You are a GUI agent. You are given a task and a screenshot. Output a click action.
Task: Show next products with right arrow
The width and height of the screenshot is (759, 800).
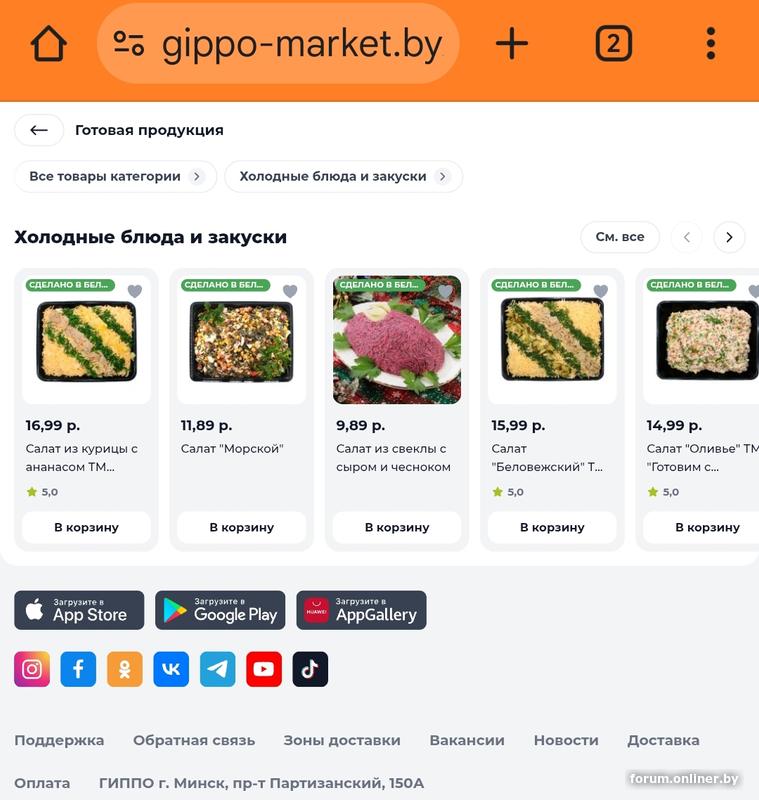coord(729,237)
